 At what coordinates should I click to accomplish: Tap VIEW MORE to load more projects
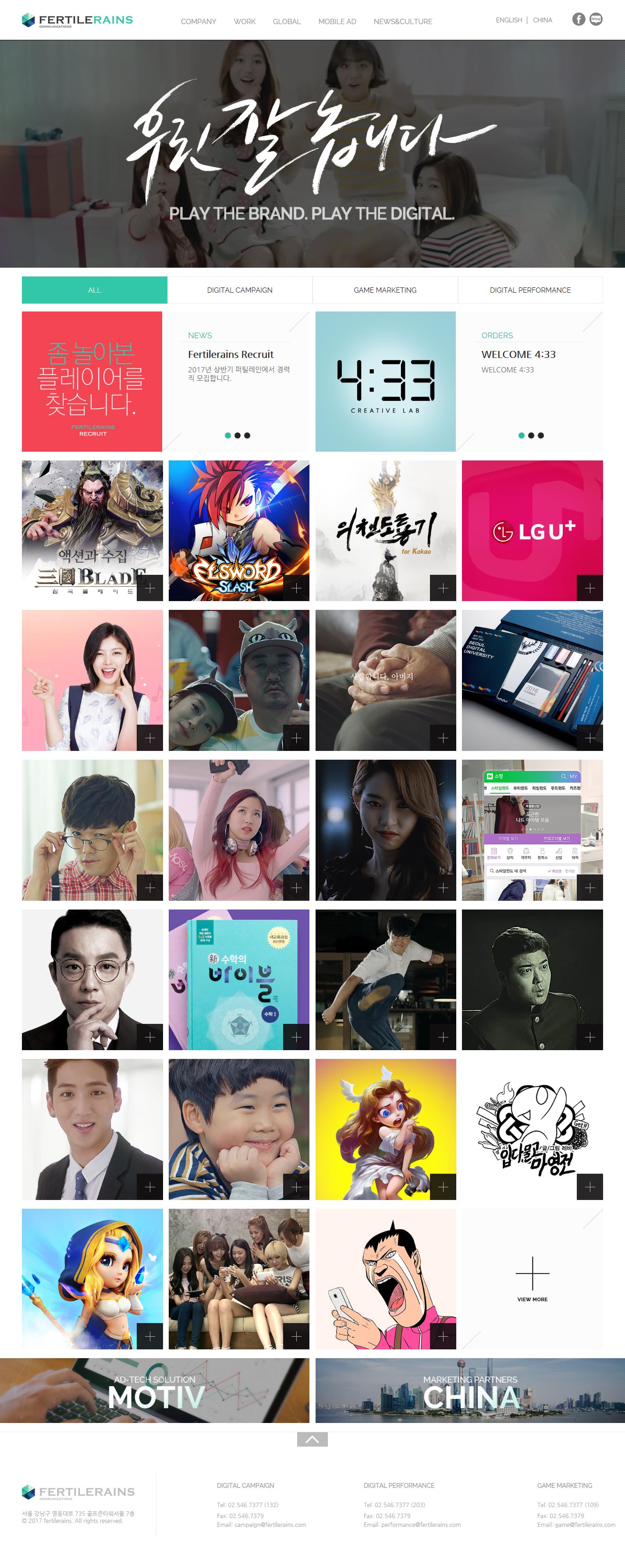(x=532, y=1278)
